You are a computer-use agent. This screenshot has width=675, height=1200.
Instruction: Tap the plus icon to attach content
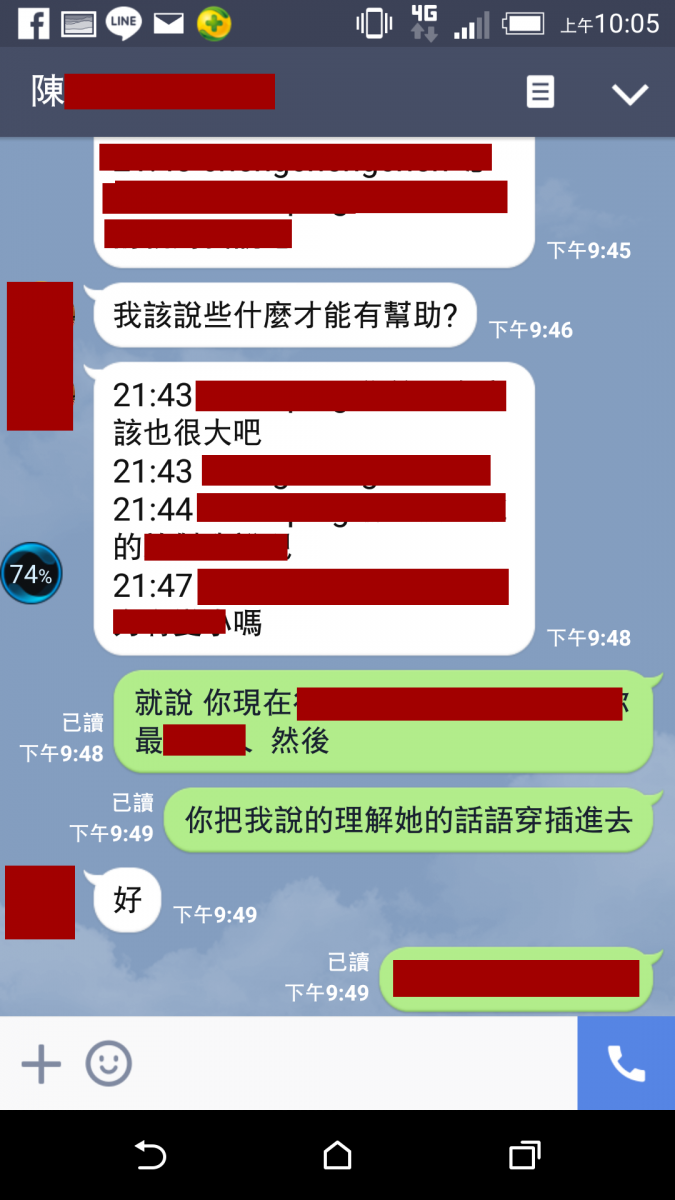click(x=41, y=1064)
